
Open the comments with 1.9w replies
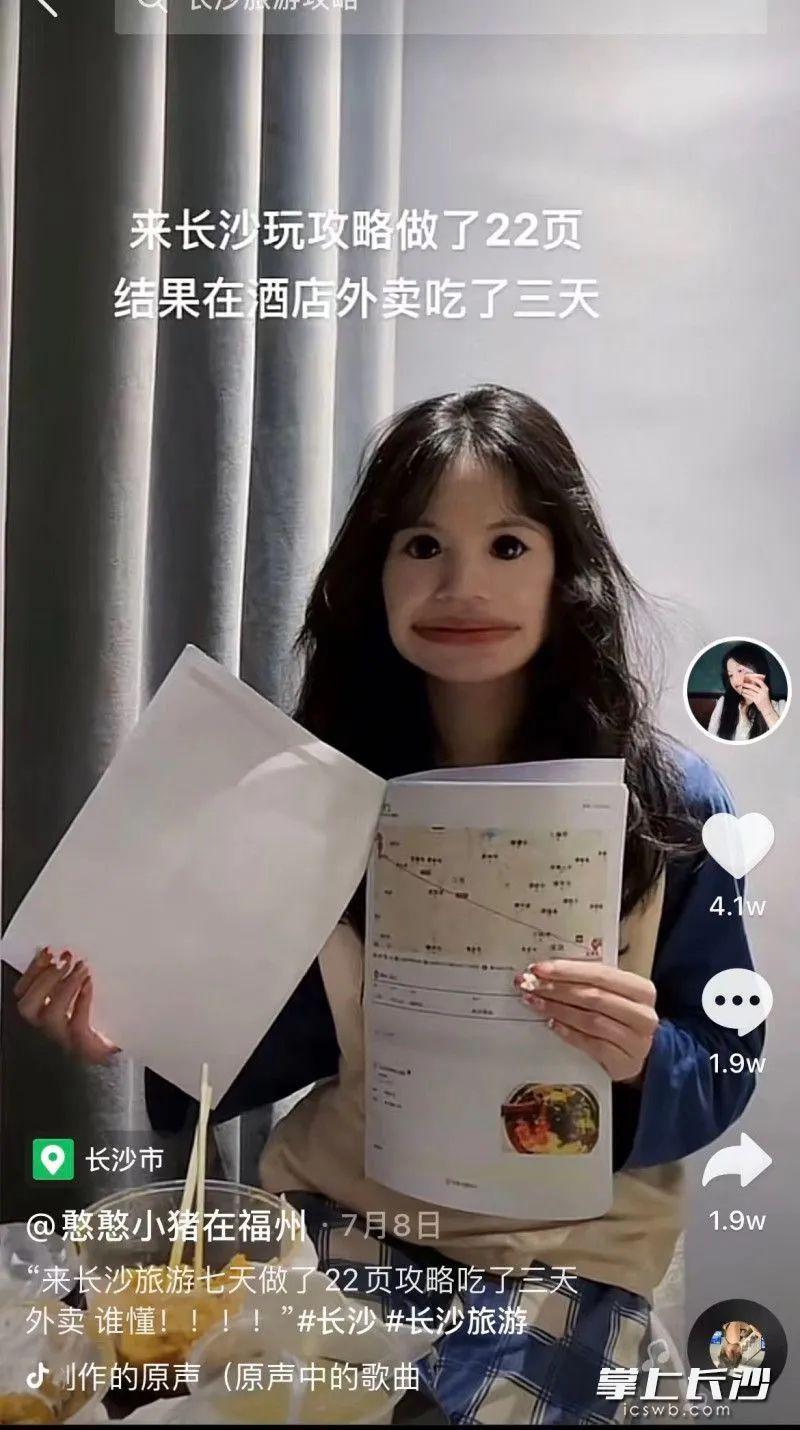tap(737, 1002)
